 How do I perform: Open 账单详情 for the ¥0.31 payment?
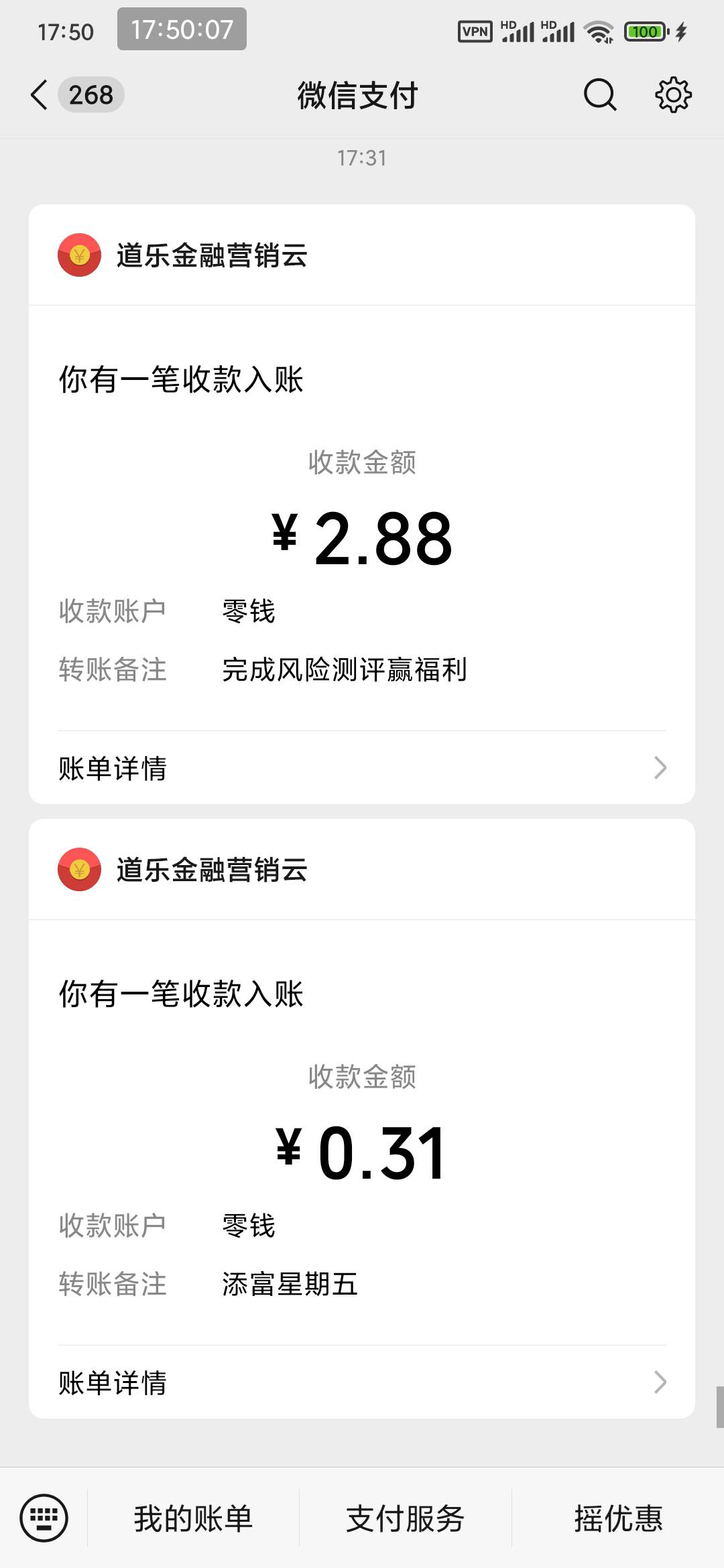[x=362, y=1382]
